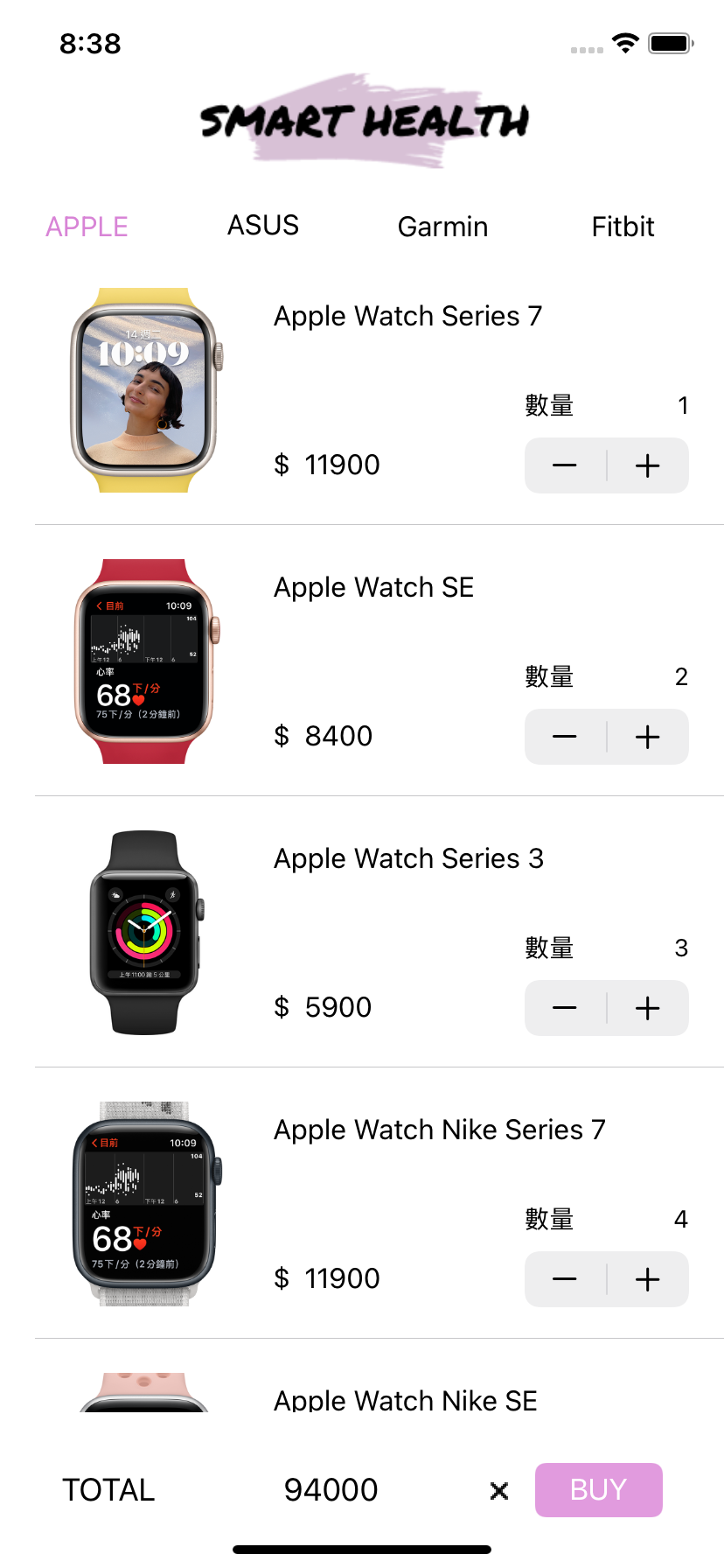Increase Apple Watch Series 3 quantity
Viewport: 724px width, 1568px height.
(x=647, y=1008)
